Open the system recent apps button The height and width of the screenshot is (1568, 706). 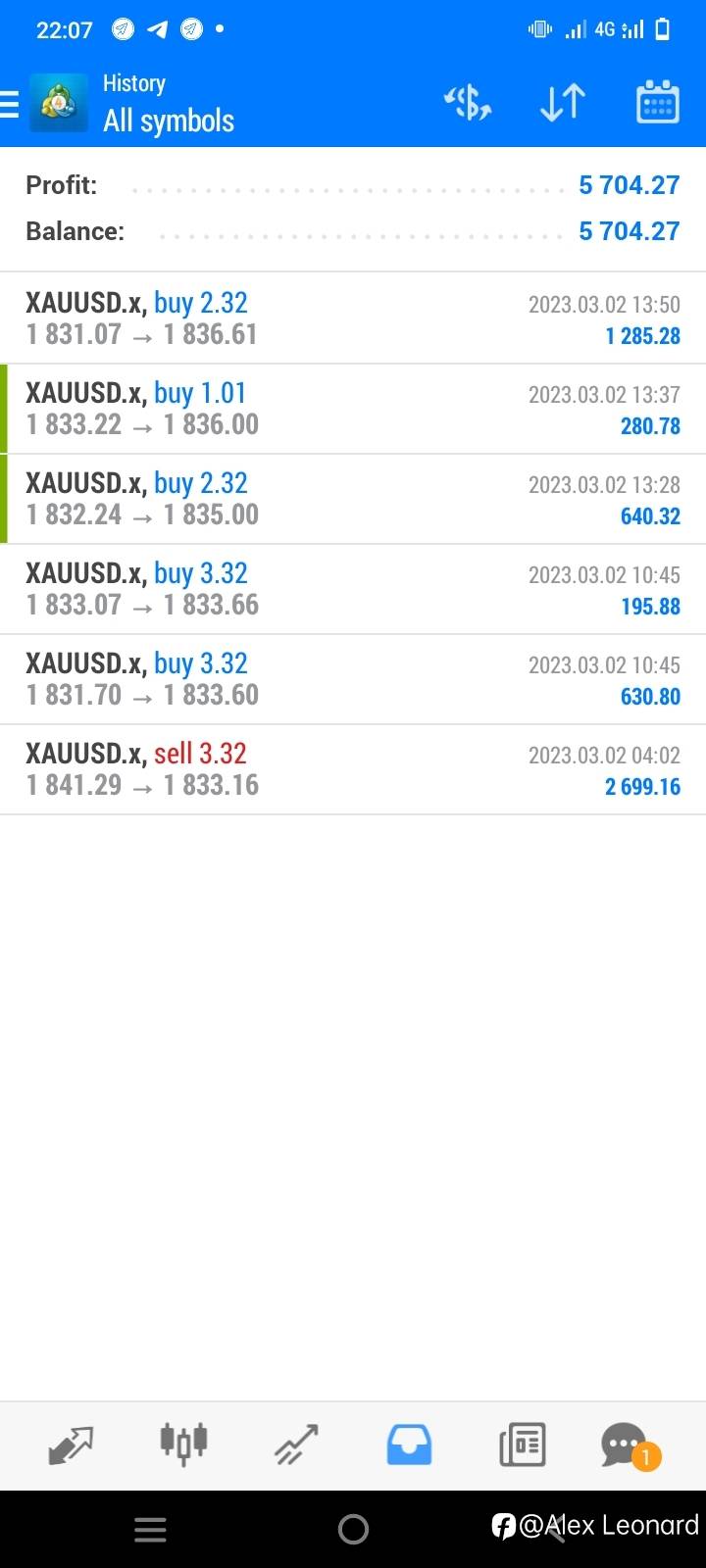click(150, 1530)
